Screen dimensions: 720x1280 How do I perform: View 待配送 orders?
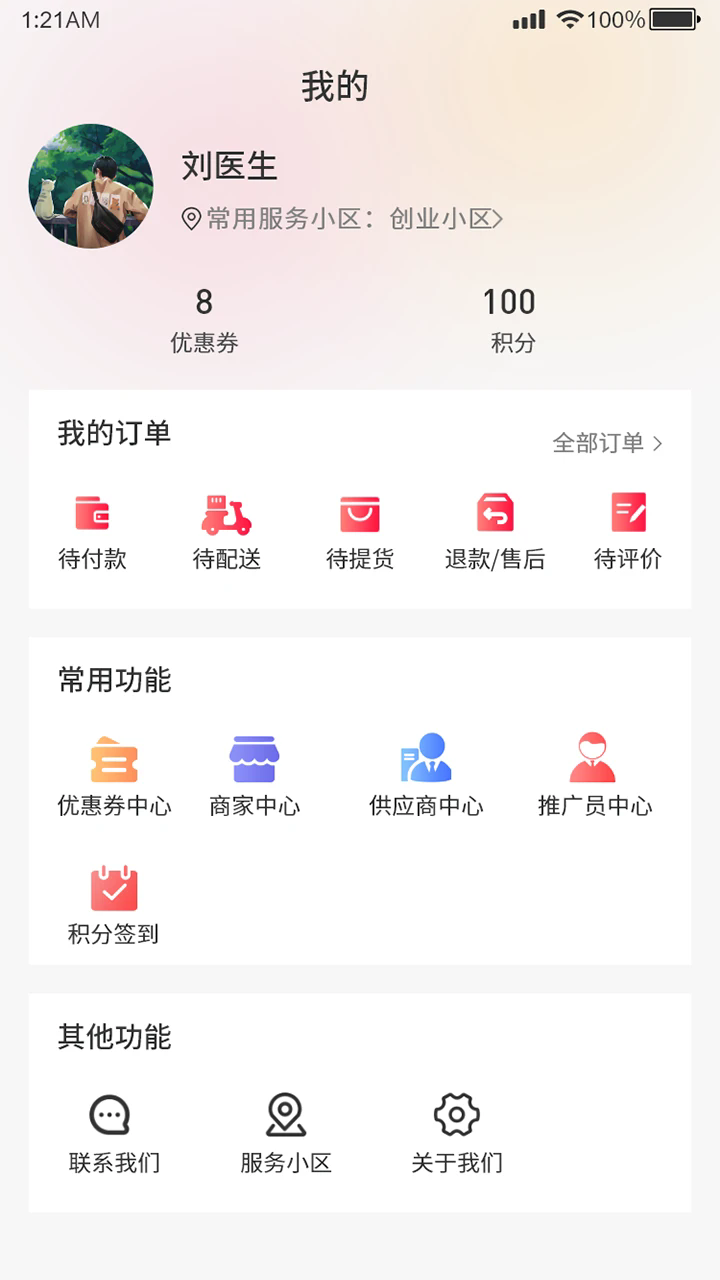click(x=227, y=531)
